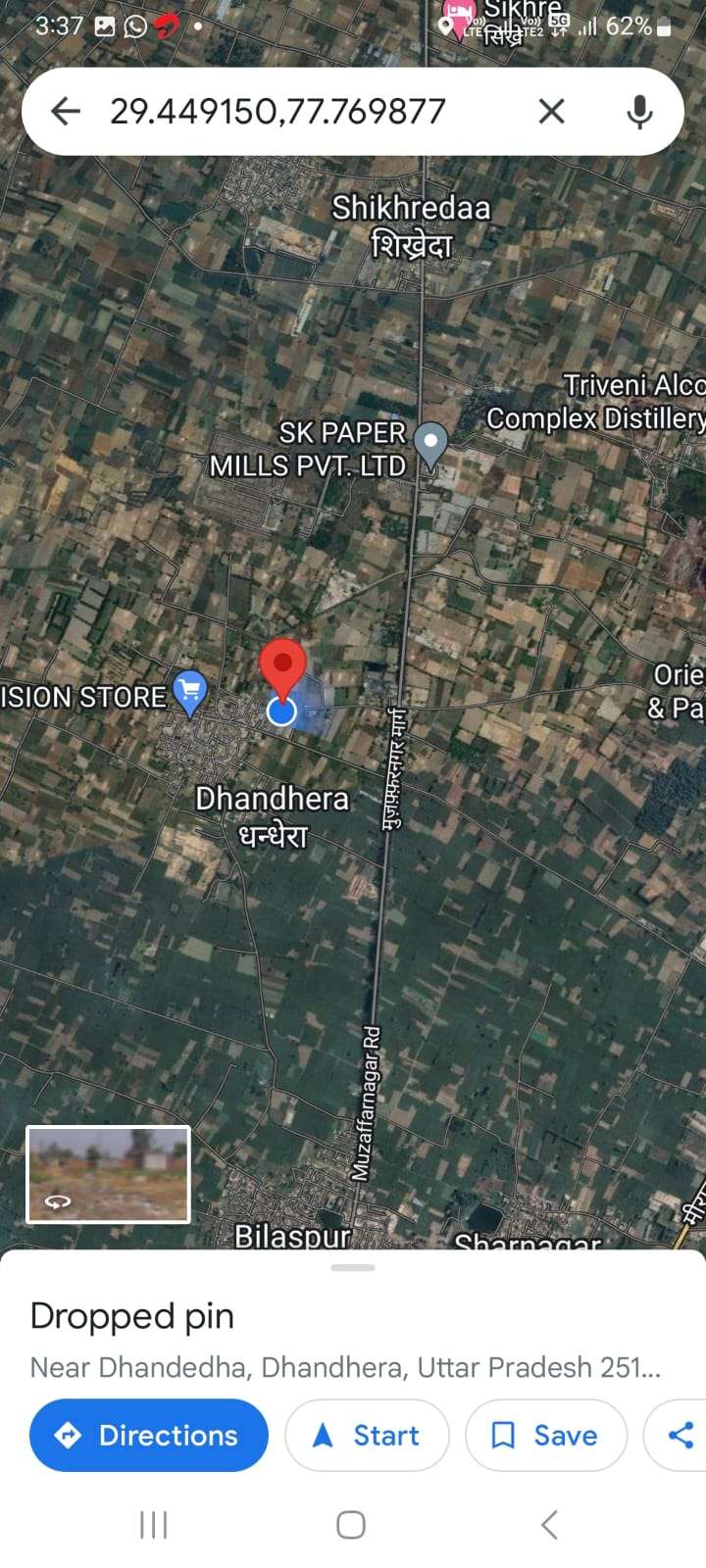Start voice search with the microphone

click(x=639, y=112)
